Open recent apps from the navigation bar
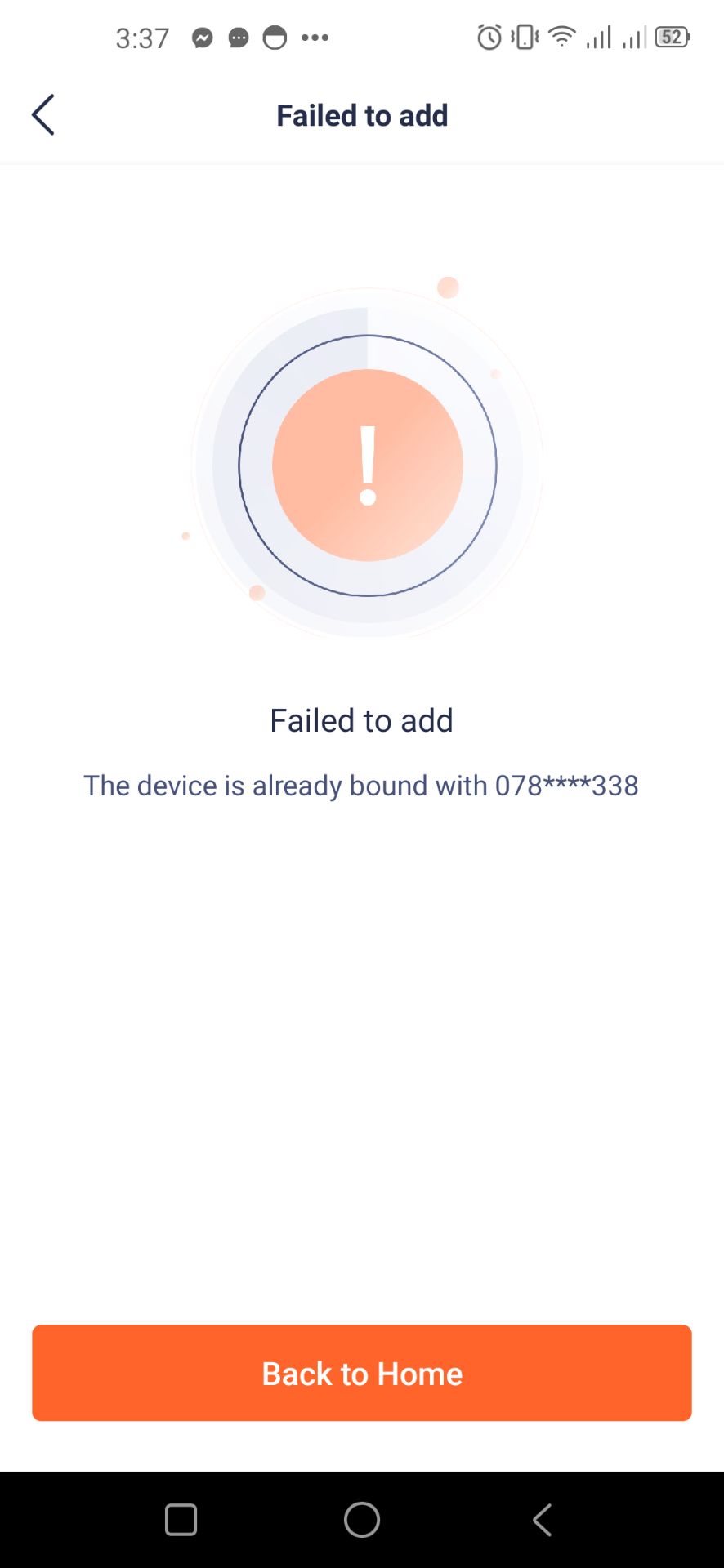This screenshot has height=1568, width=724. 181,1520
